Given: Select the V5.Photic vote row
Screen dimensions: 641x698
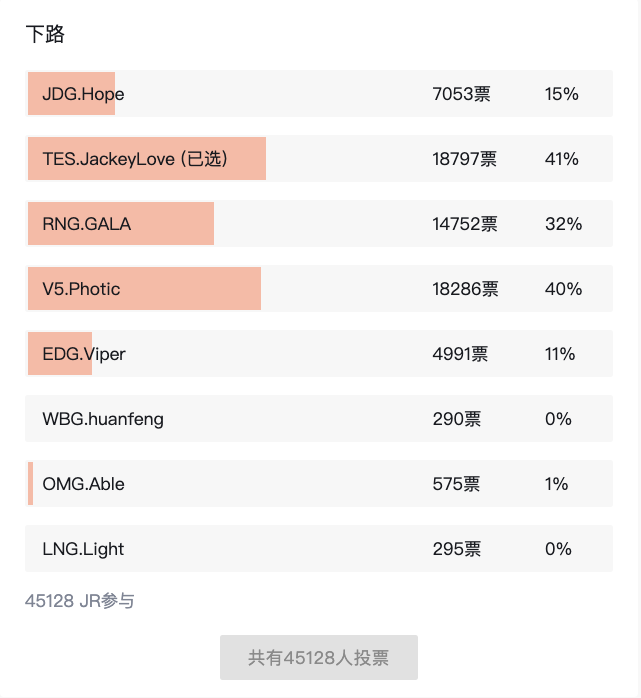Looking at the screenshot, I should [x=318, y=289].
